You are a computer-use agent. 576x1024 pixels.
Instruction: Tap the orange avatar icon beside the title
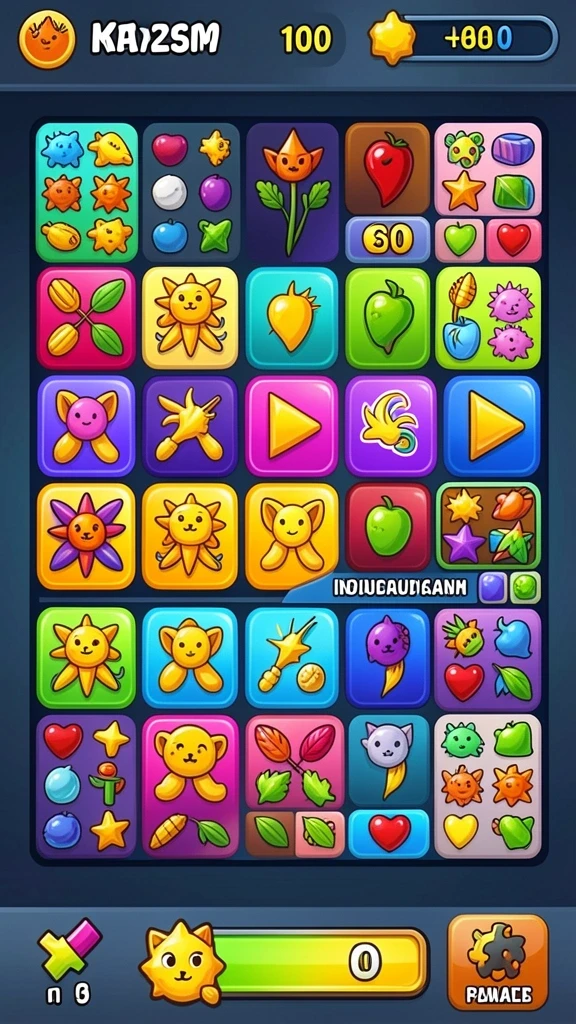(46, 39)
